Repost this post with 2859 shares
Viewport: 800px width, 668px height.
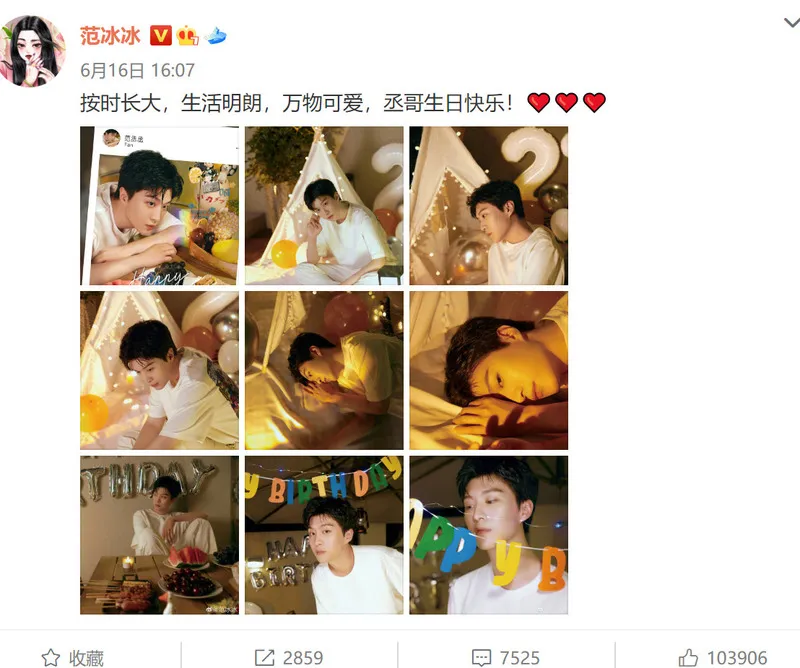tap(290, 657)
